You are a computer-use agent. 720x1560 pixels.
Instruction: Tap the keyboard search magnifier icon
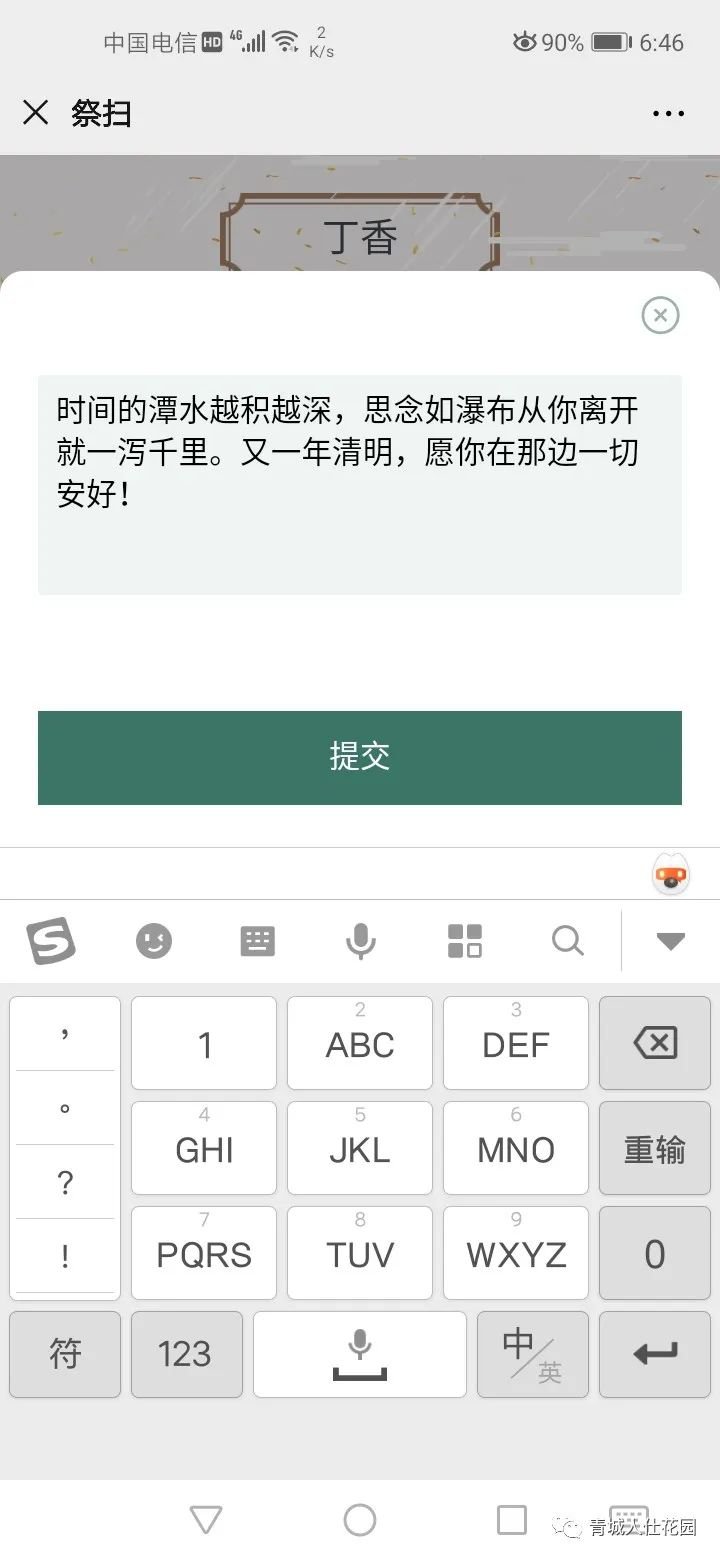(x=567, y=940)
